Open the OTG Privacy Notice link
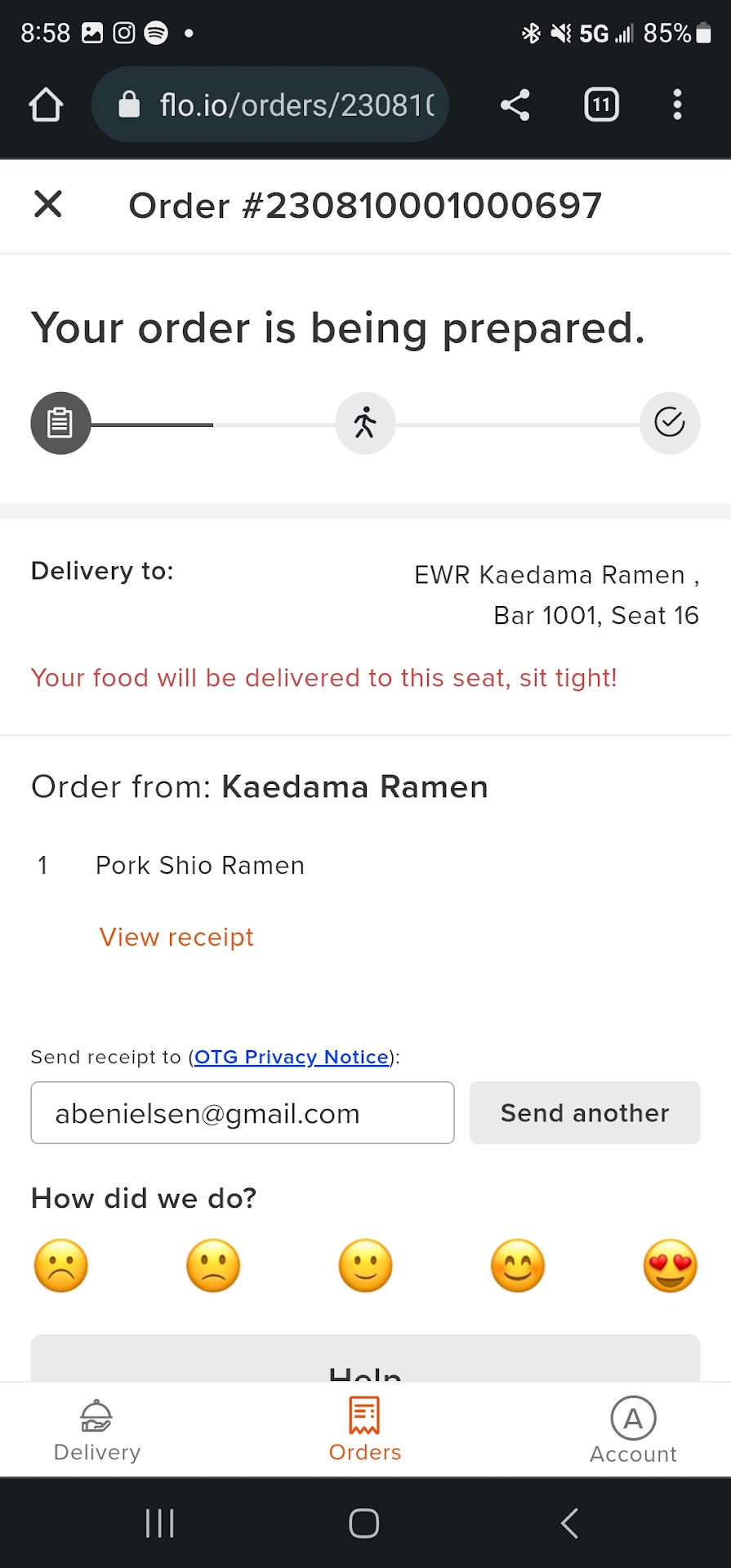Image resolution: width=731 pixels, height=1568 pixels. click(292, 1057)
